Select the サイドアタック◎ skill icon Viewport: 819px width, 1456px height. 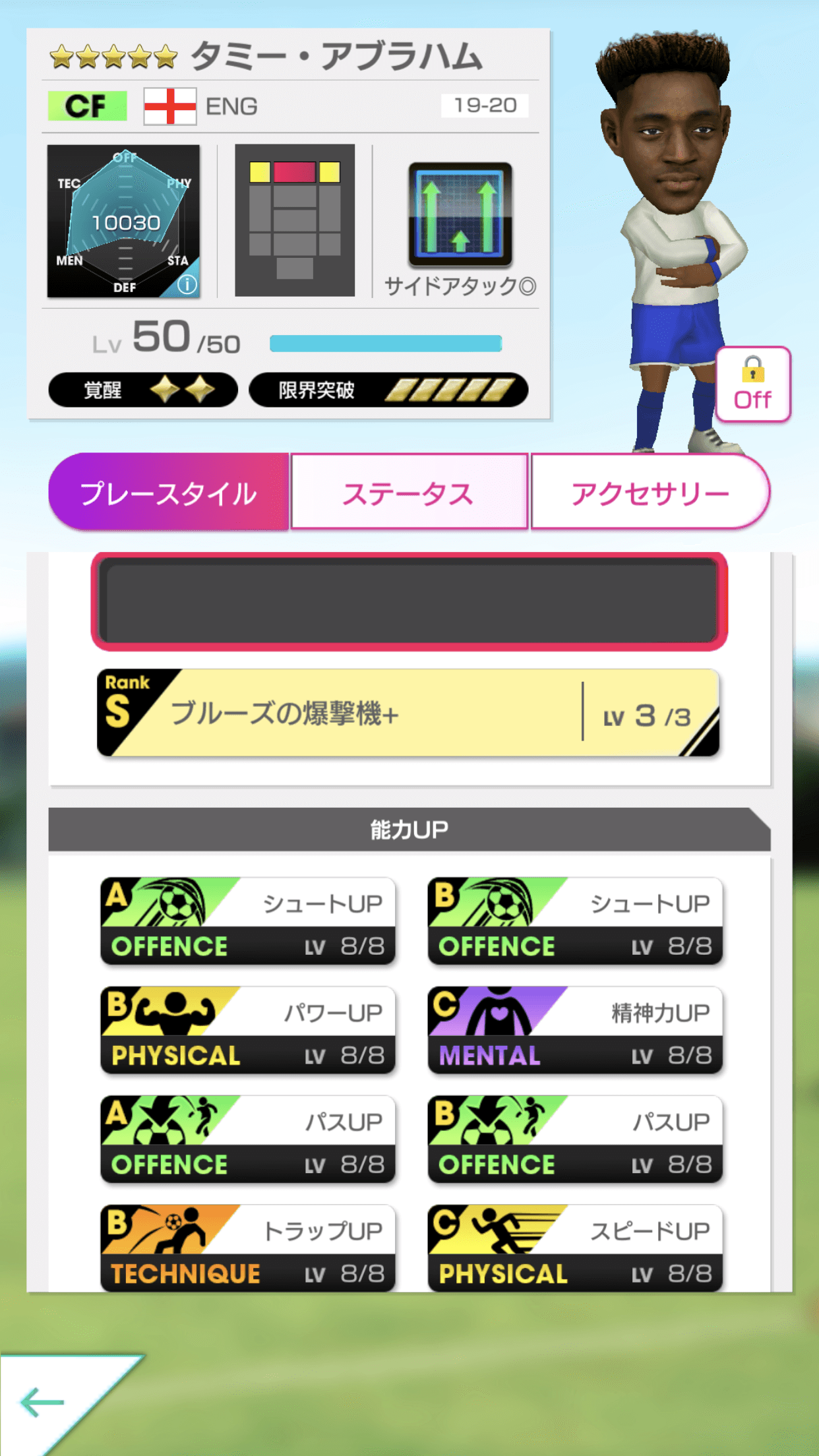coord(460,218)
